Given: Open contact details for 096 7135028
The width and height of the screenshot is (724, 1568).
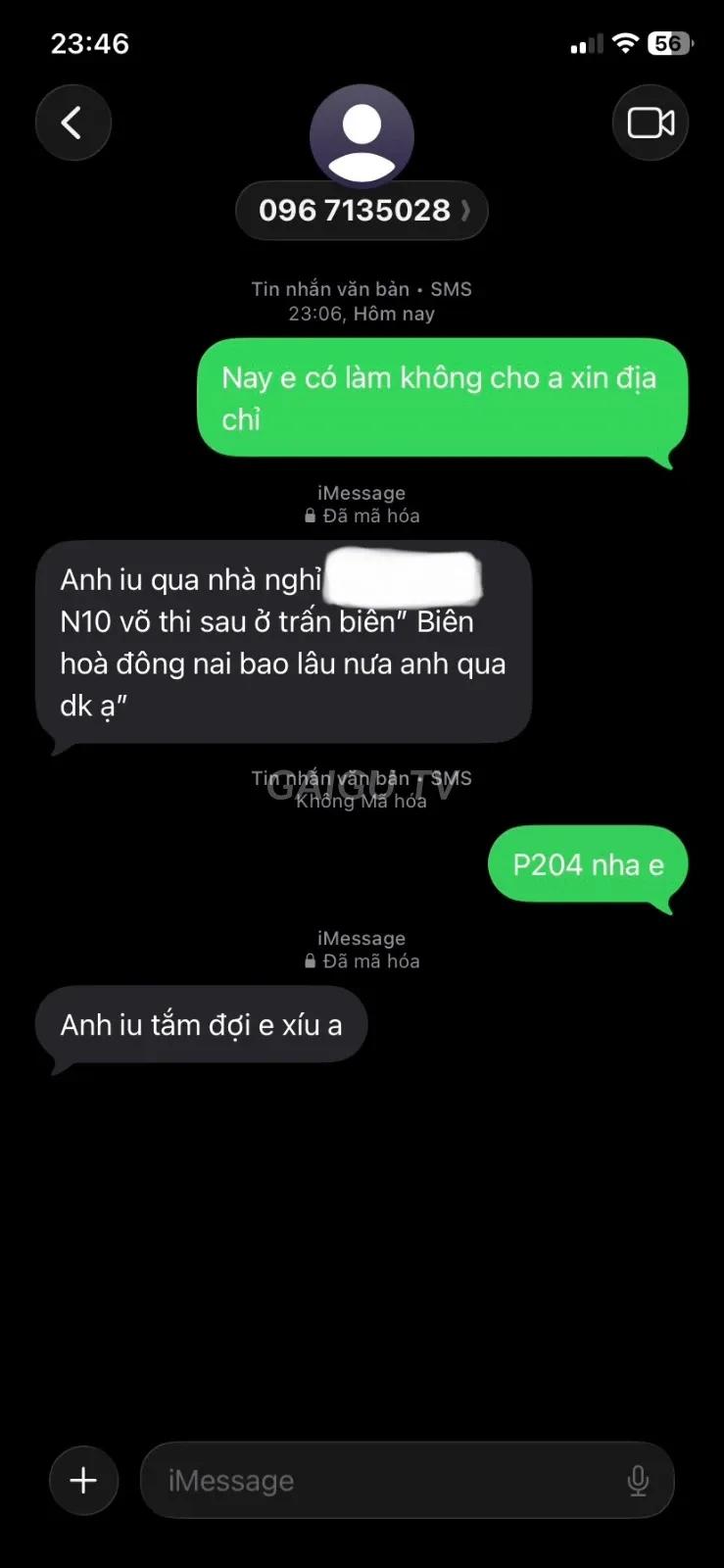Looking at the screenshot, I should [x=362, y=211].
